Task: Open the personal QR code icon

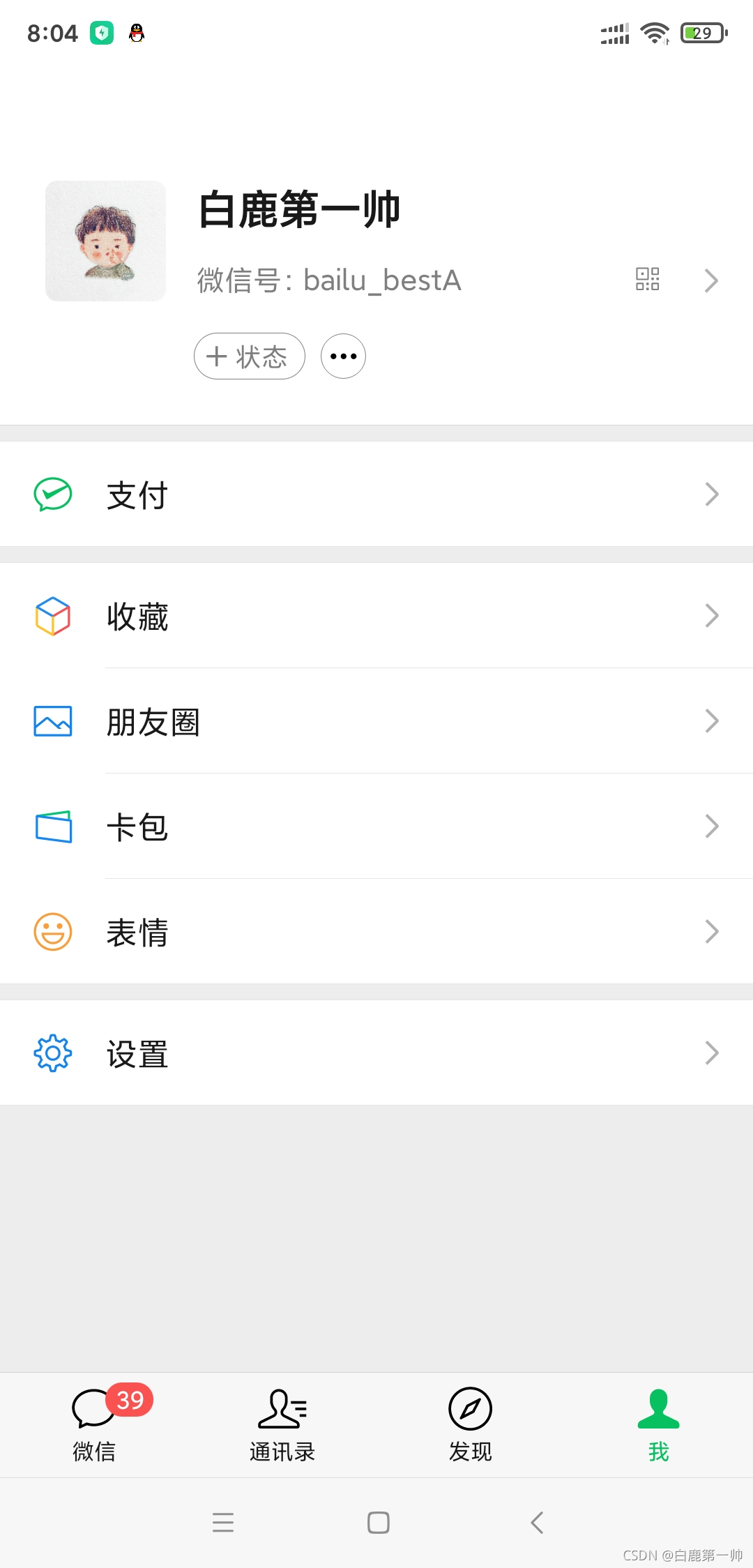Action: pyautogui.click(x=647, y=279)
